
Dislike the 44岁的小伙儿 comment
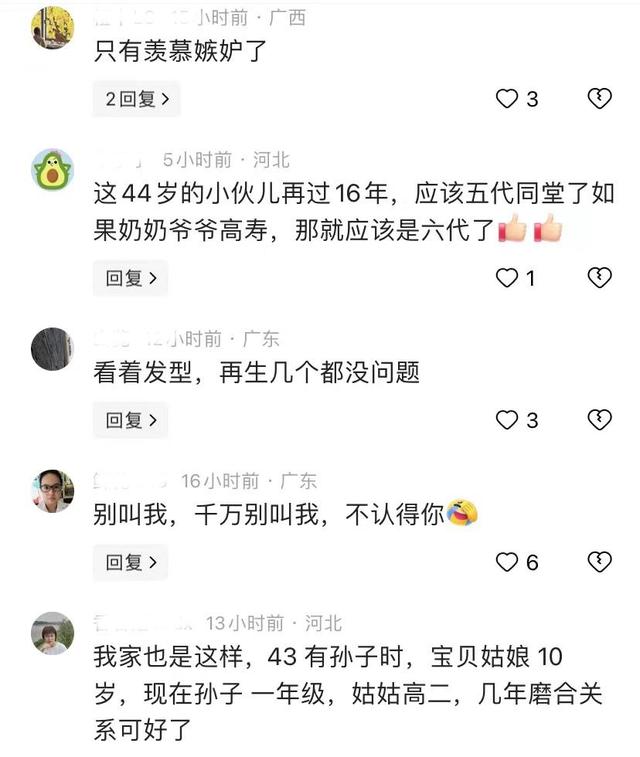coord(598,277)
